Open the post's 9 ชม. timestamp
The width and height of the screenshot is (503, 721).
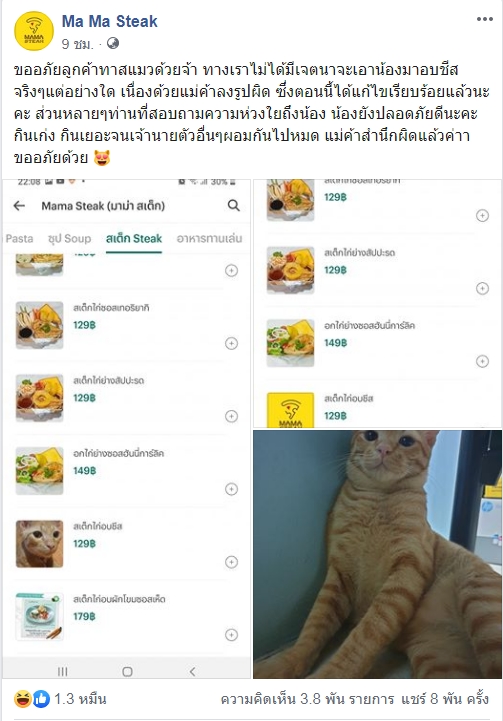click(77, 44)
